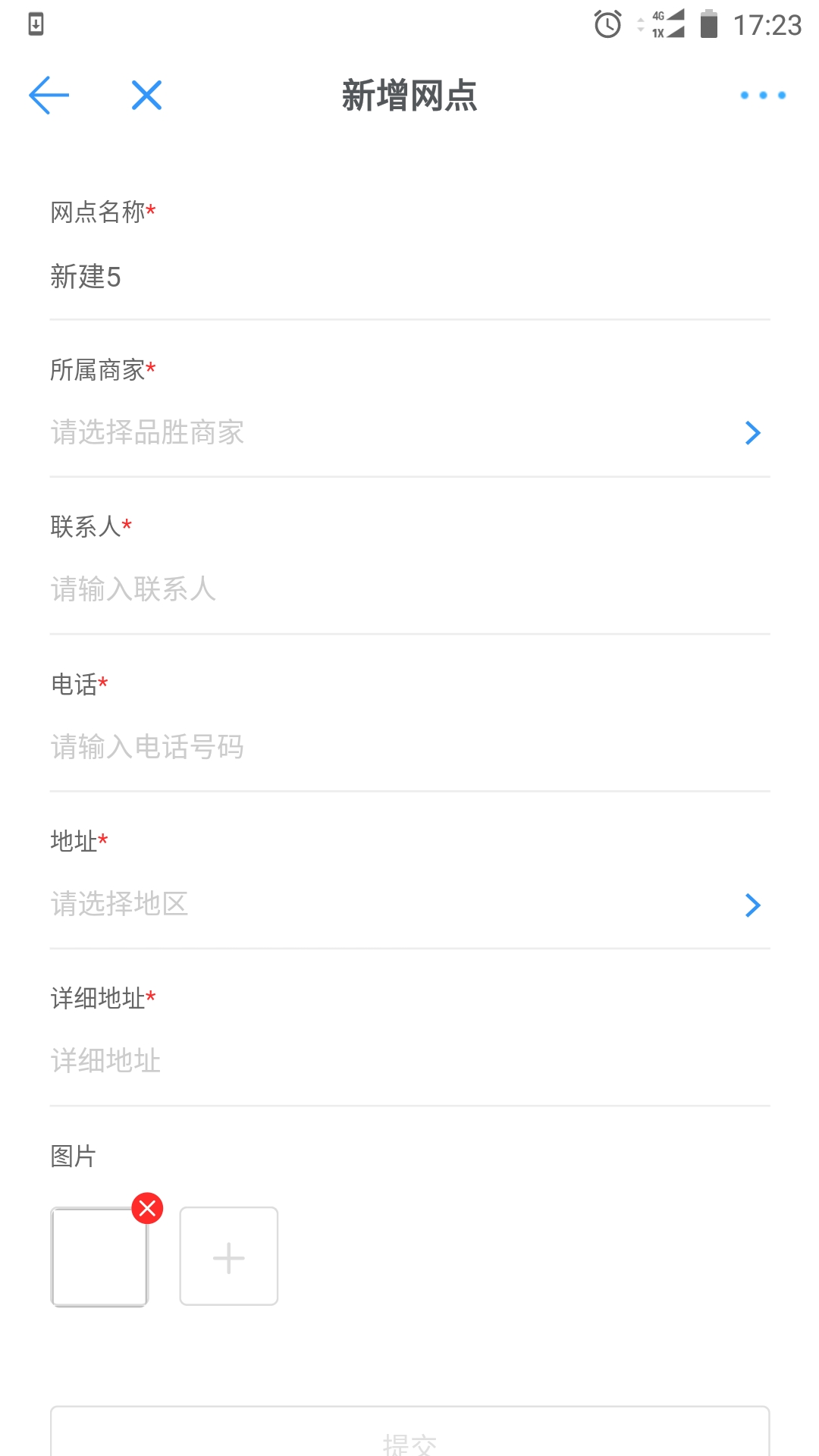
Task: Select a region under 地址
Action: click(409, 904)
